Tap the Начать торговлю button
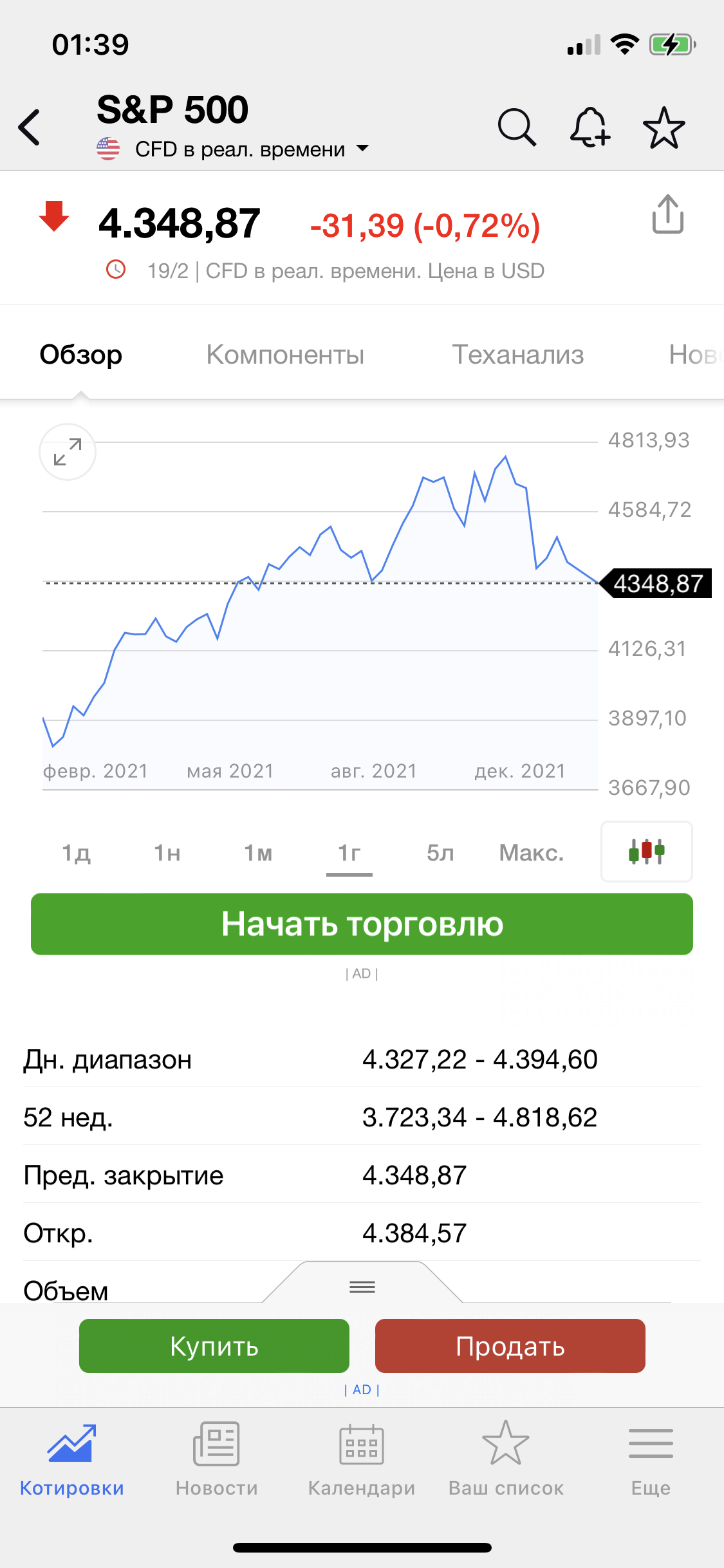 click(362, 924)
